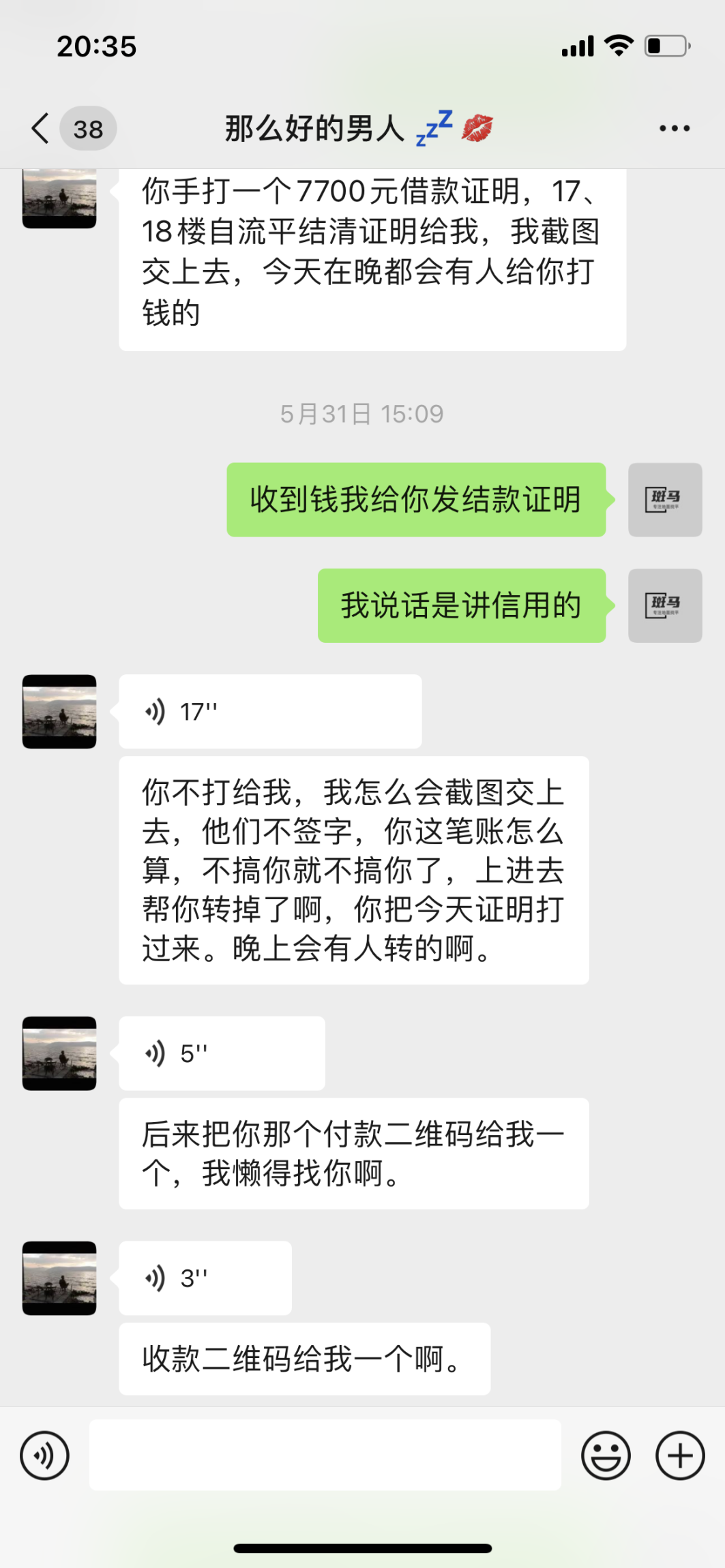The width and height of the screenshot is (725, 1568).
Task: Play the 17-second voice message
Action: click(x=270, y=711)
